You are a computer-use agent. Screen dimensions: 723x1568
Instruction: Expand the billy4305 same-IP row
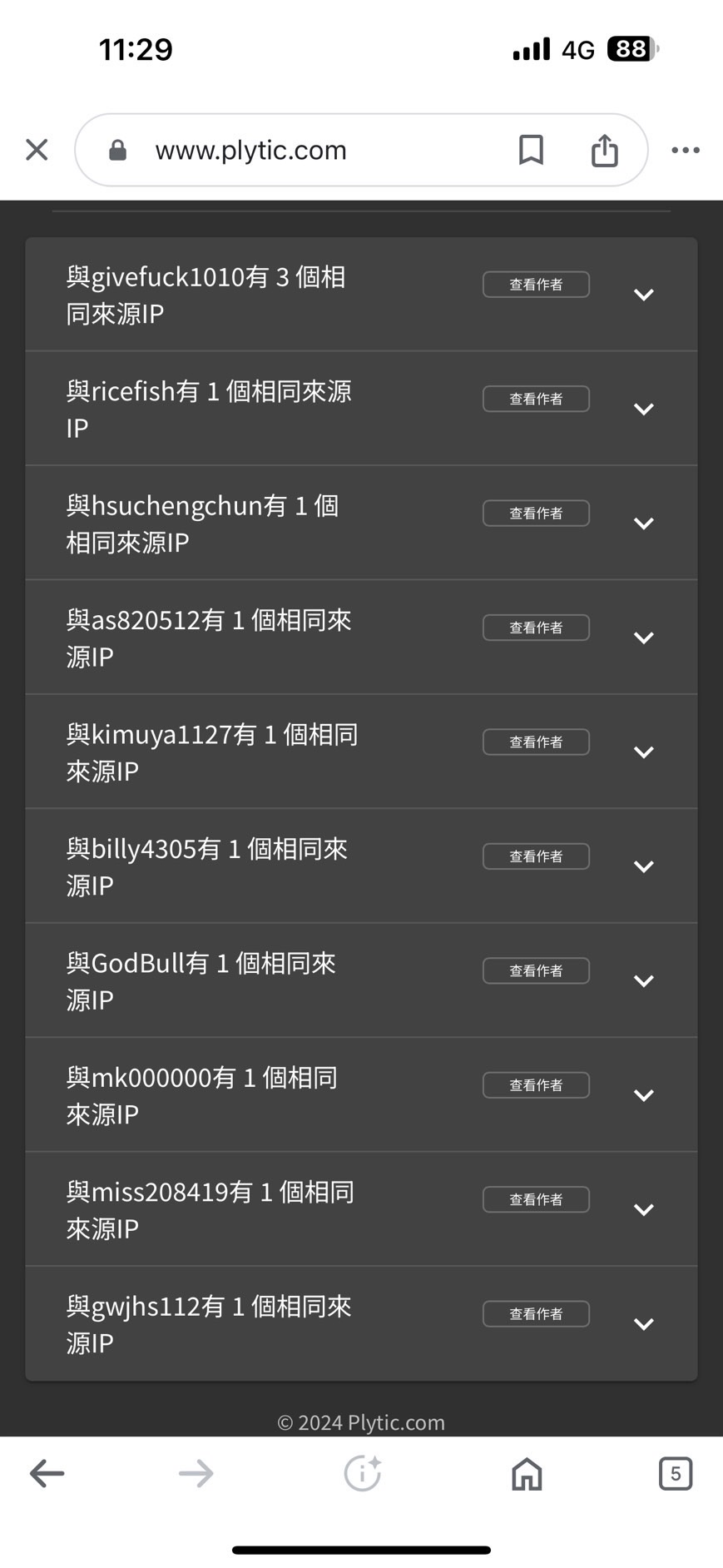(643, 866)
